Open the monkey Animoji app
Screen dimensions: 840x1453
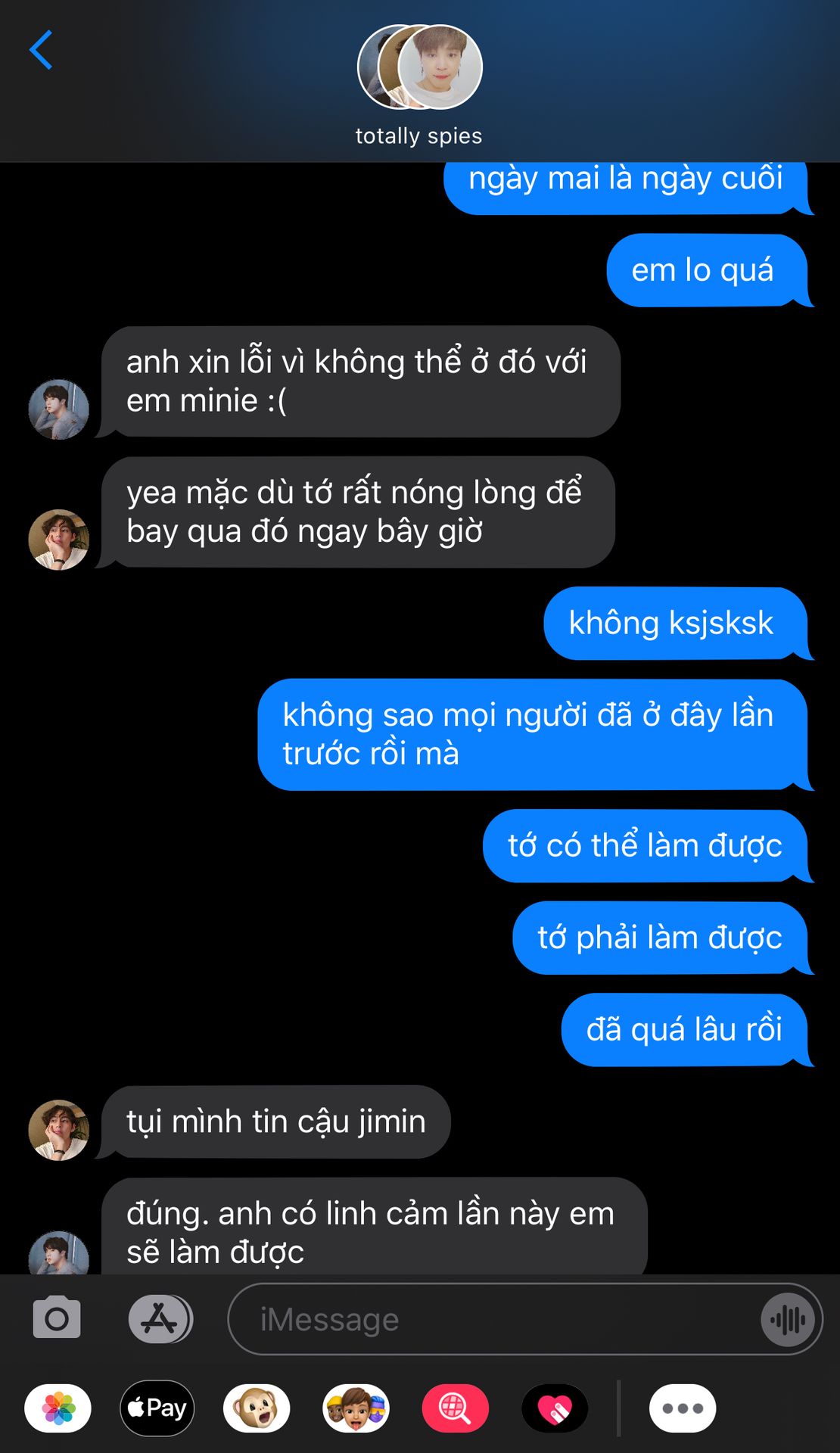pyautogui.click(x=257, y=1408)
